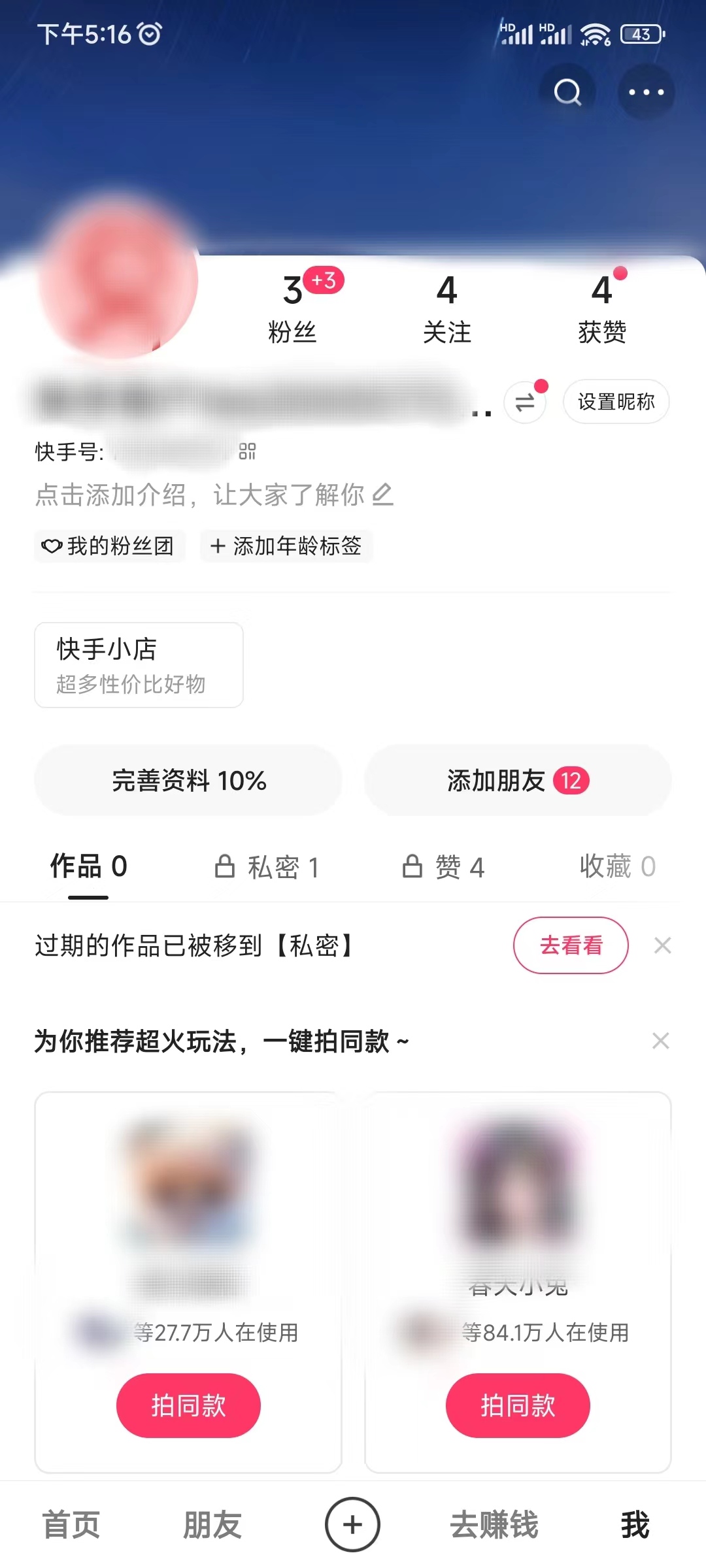Click the swap icon next to the nickname
706x1568 pixels.
[x=524, y=402]
